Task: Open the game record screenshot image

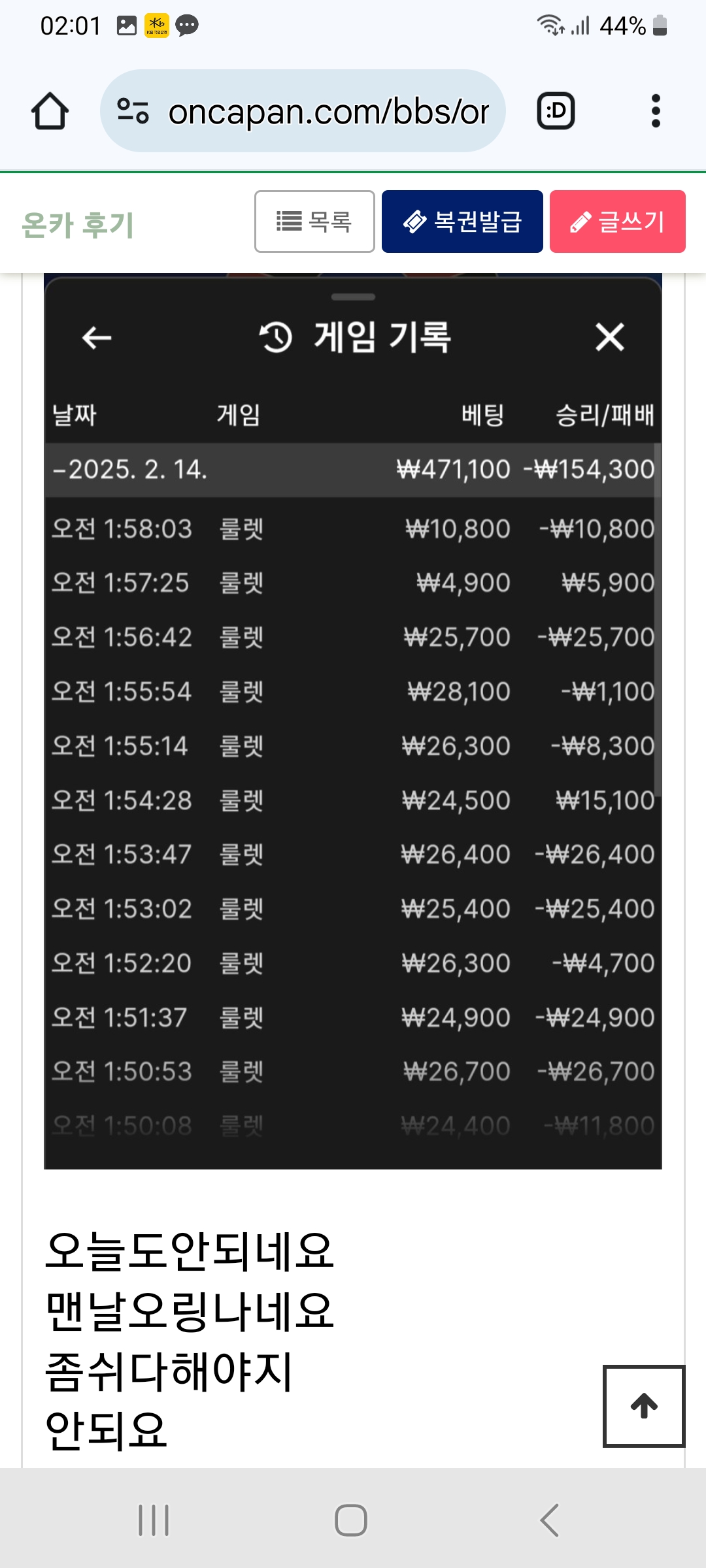Action: pos(353,721)
